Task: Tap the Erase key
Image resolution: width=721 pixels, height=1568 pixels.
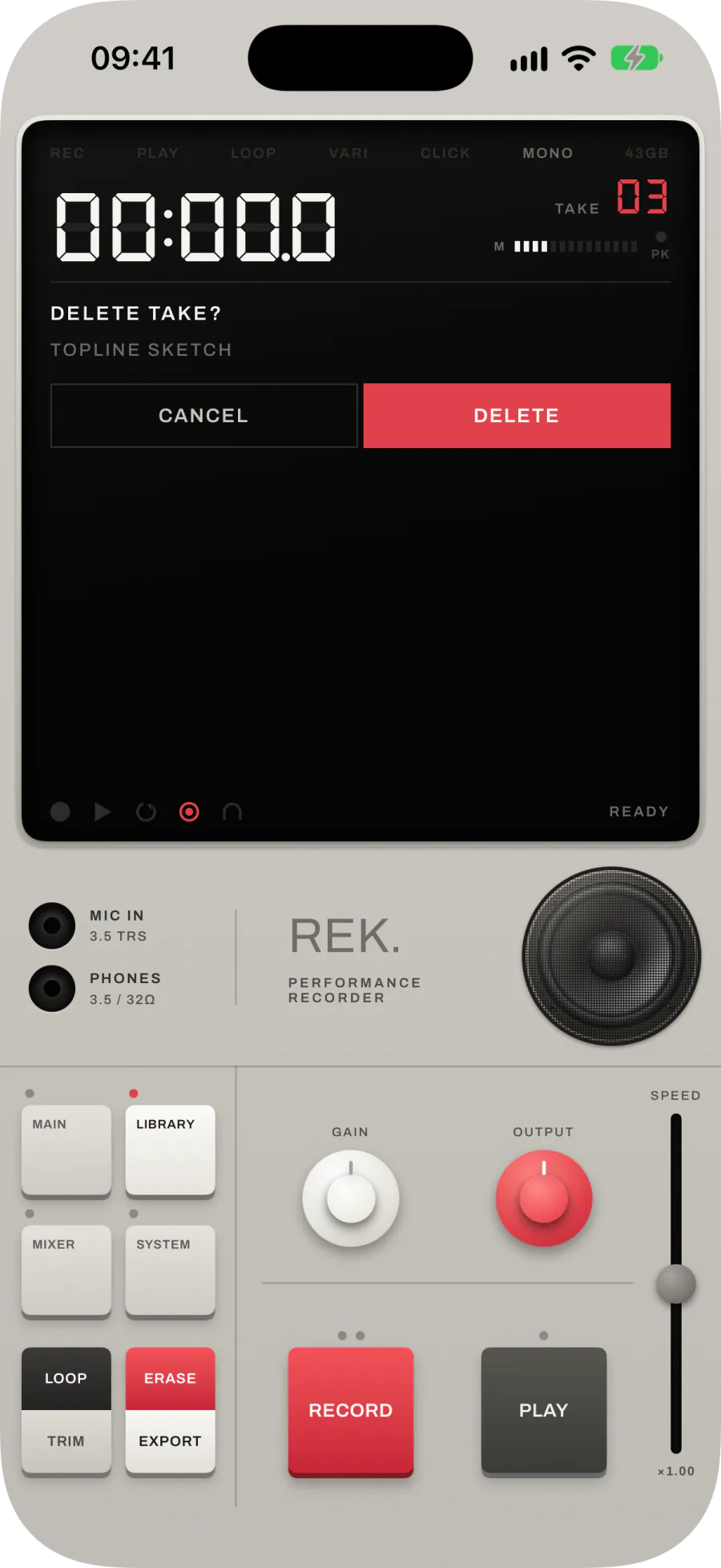Action: (x=170, y=1379)
